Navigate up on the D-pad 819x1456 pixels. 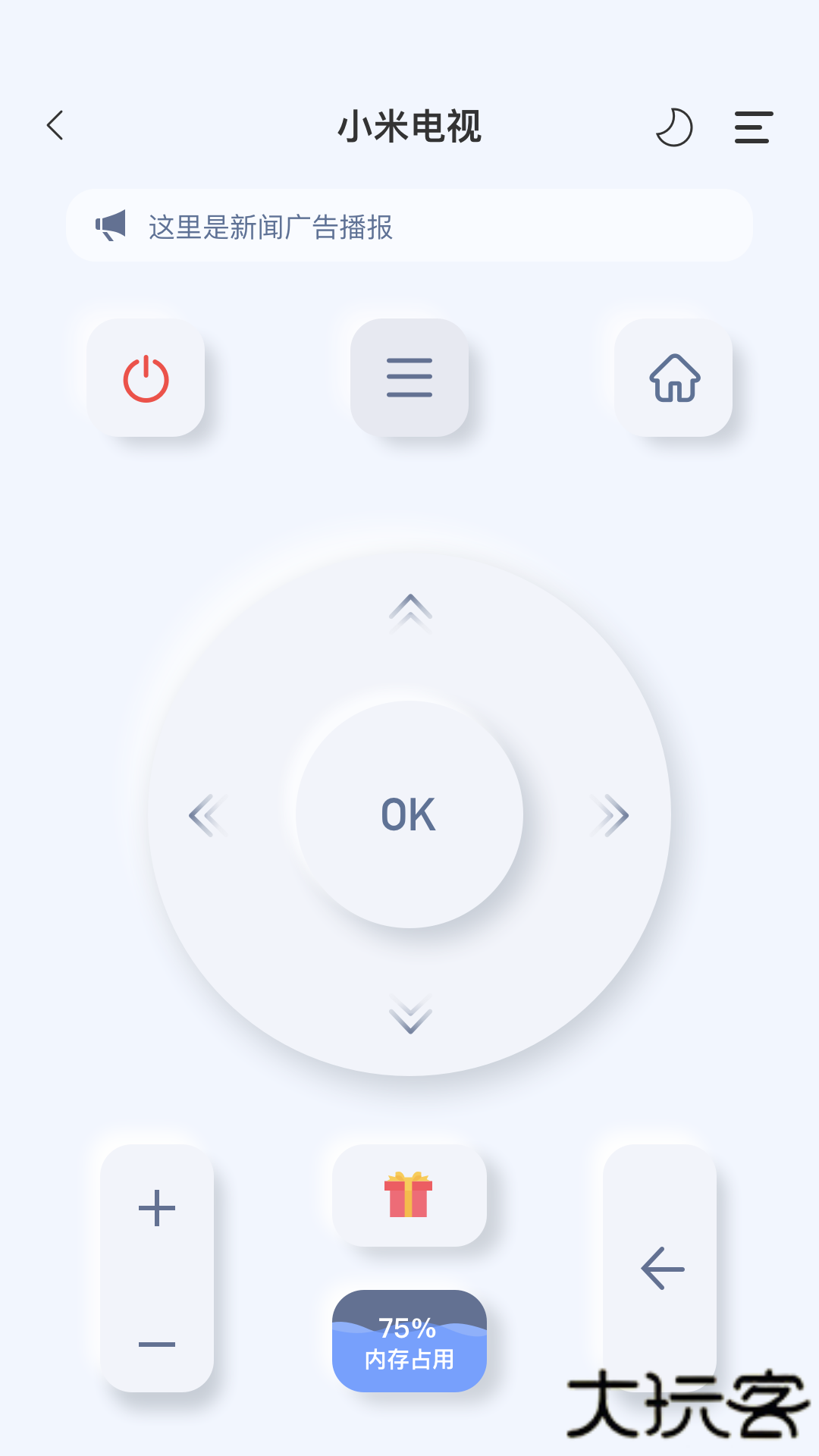tap(409, 612)
